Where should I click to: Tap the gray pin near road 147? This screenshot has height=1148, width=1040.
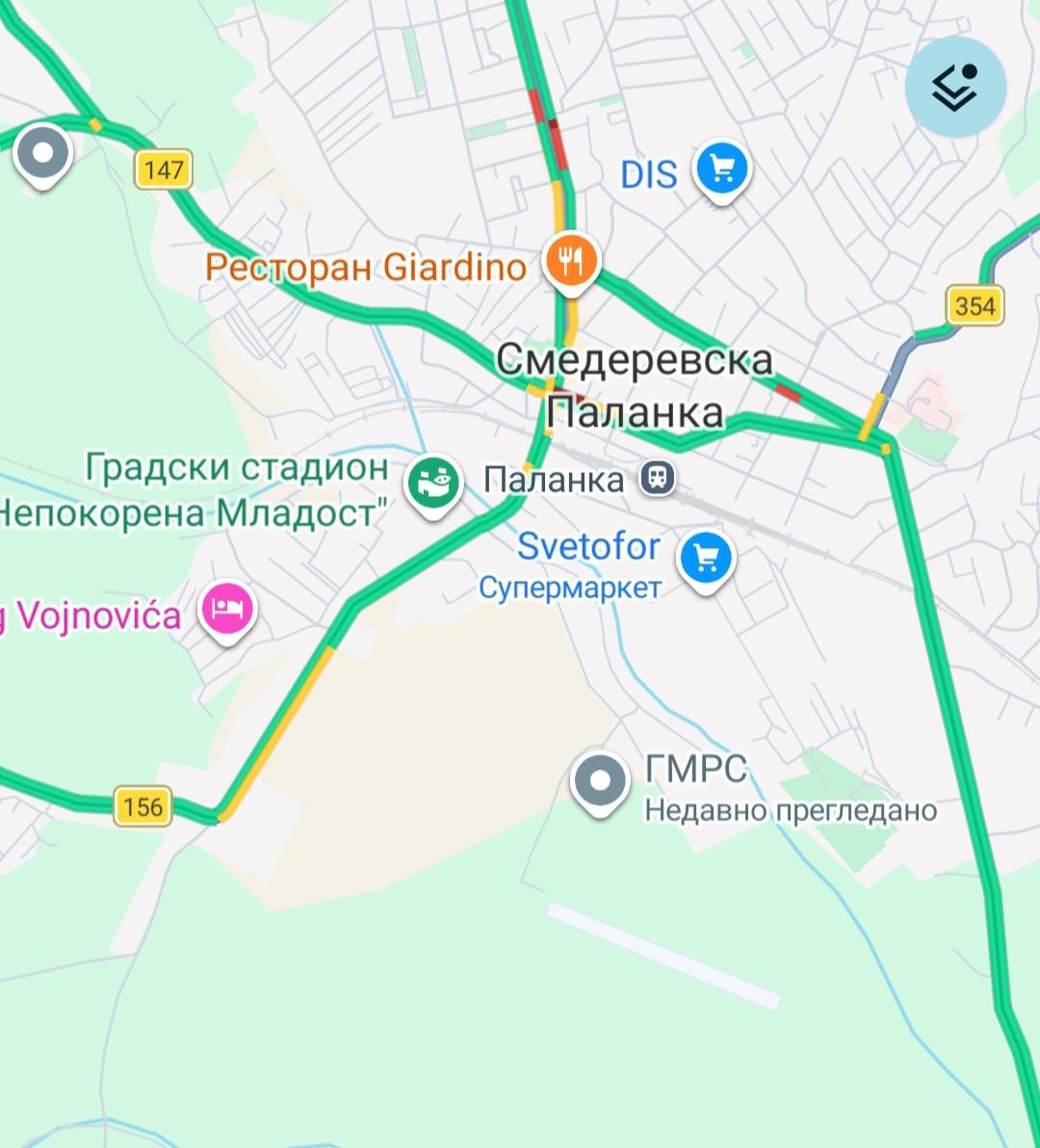43,153
